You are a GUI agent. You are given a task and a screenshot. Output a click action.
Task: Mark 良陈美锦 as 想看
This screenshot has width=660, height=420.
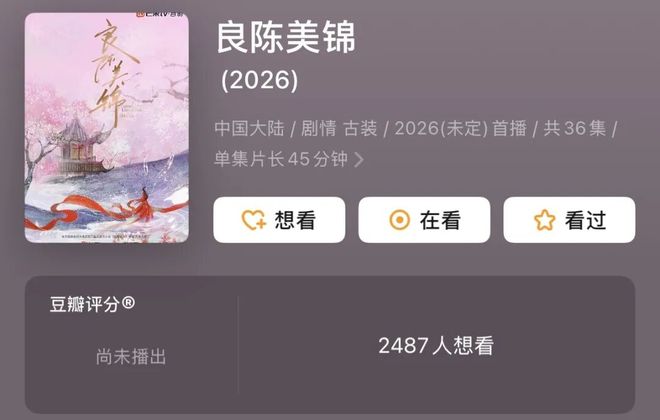pyautogui.click(x=279, y=220)
